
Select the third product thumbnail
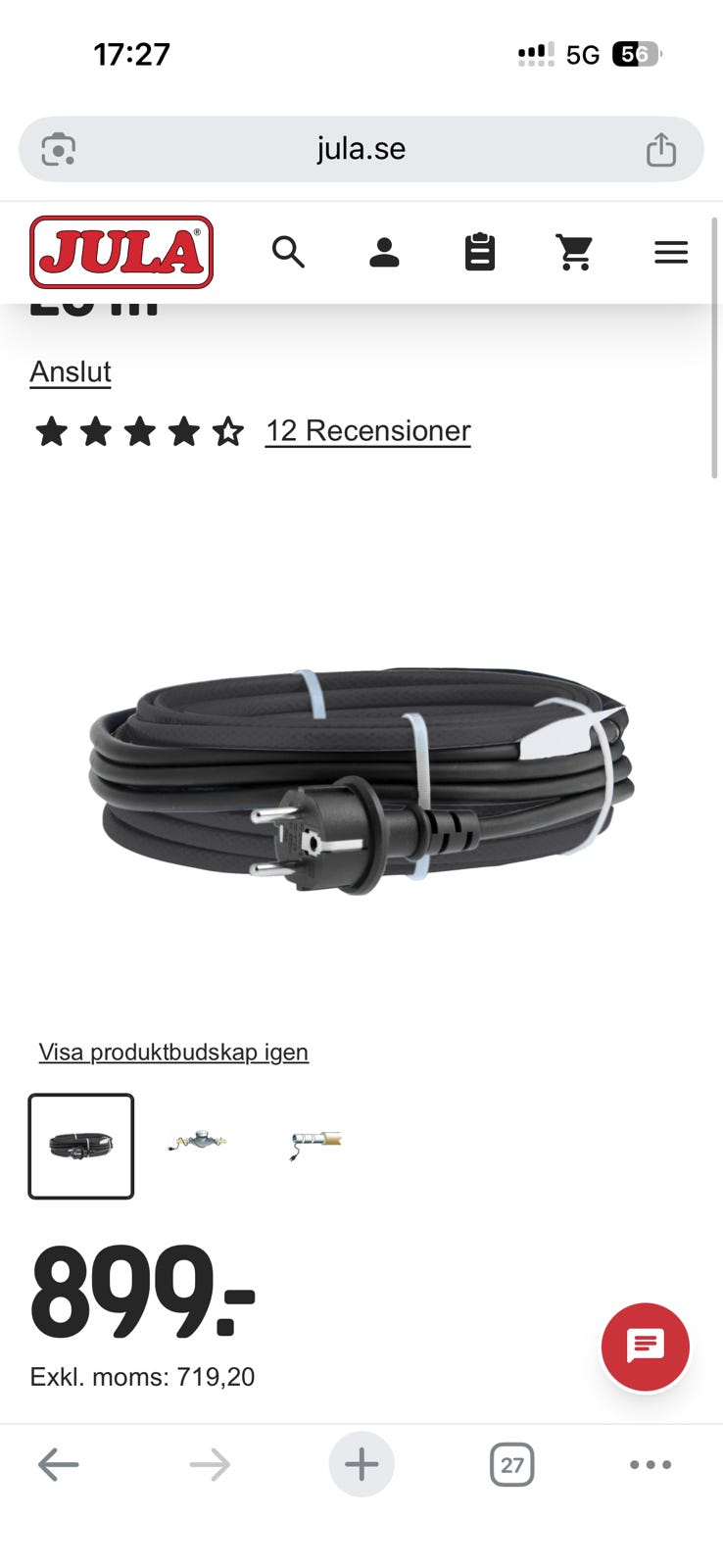[315, 1143]
